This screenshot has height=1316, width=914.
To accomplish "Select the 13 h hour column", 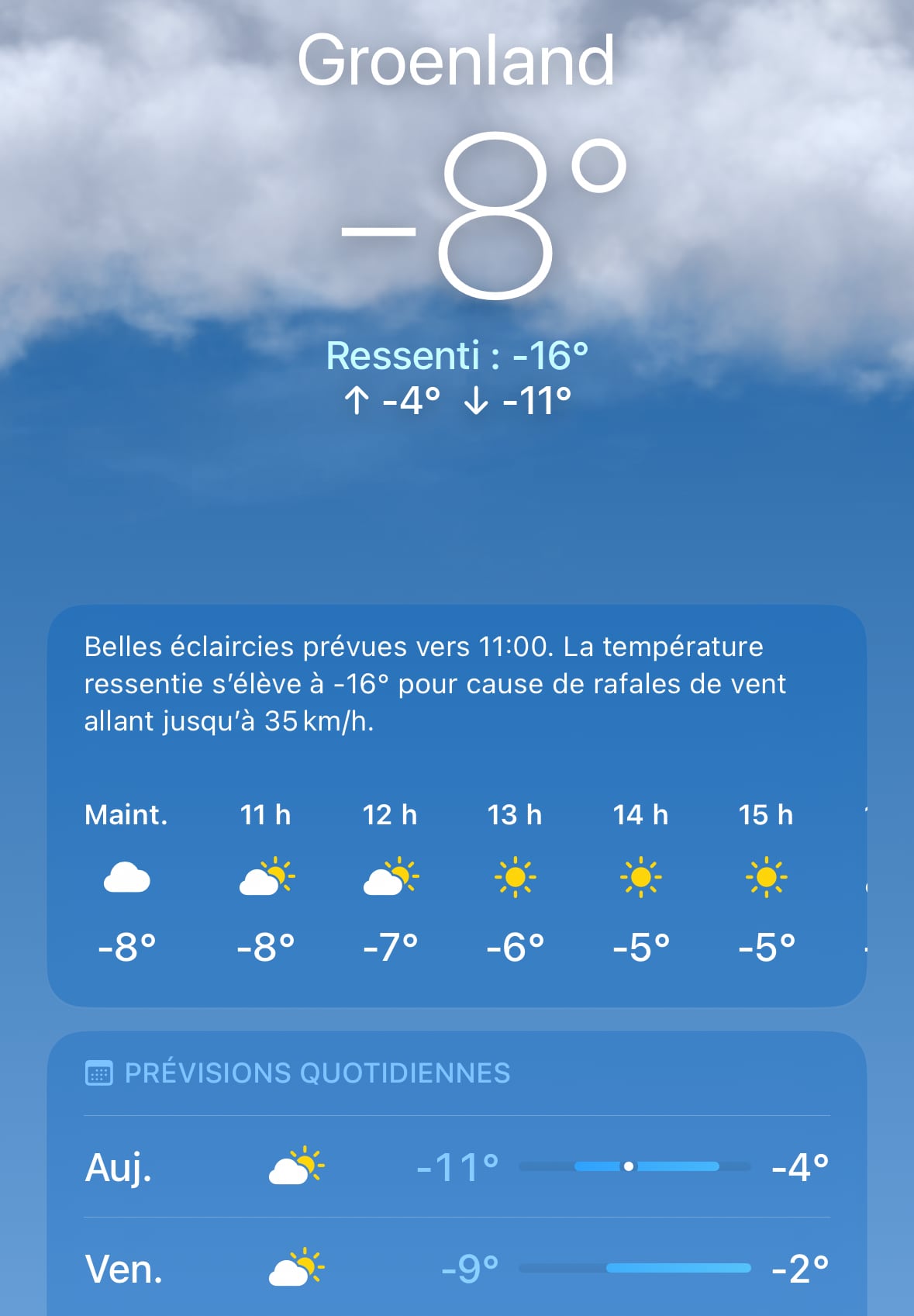I will point(516,815).
